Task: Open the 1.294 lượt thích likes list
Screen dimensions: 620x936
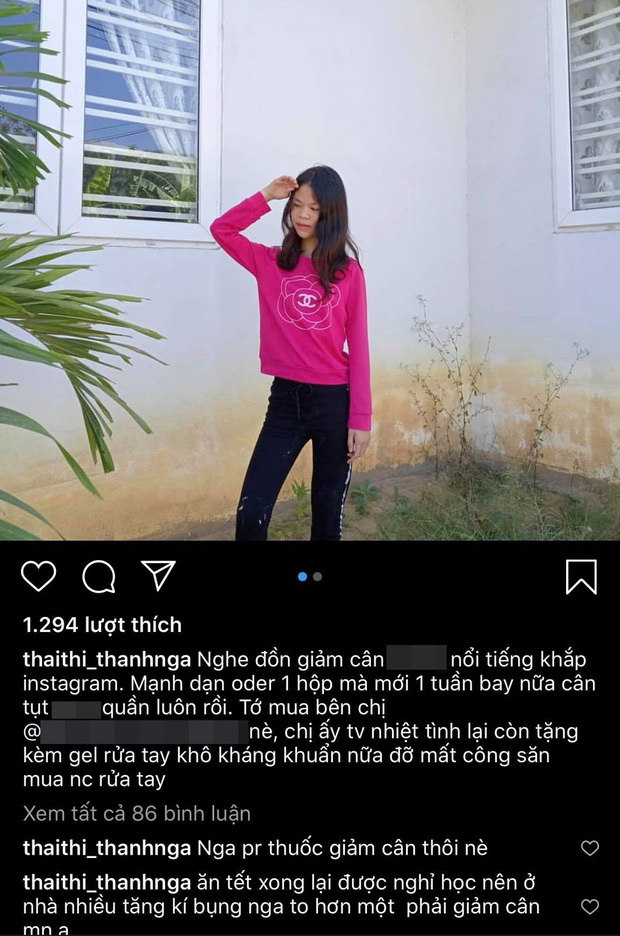Action: (x=102, y=625)
